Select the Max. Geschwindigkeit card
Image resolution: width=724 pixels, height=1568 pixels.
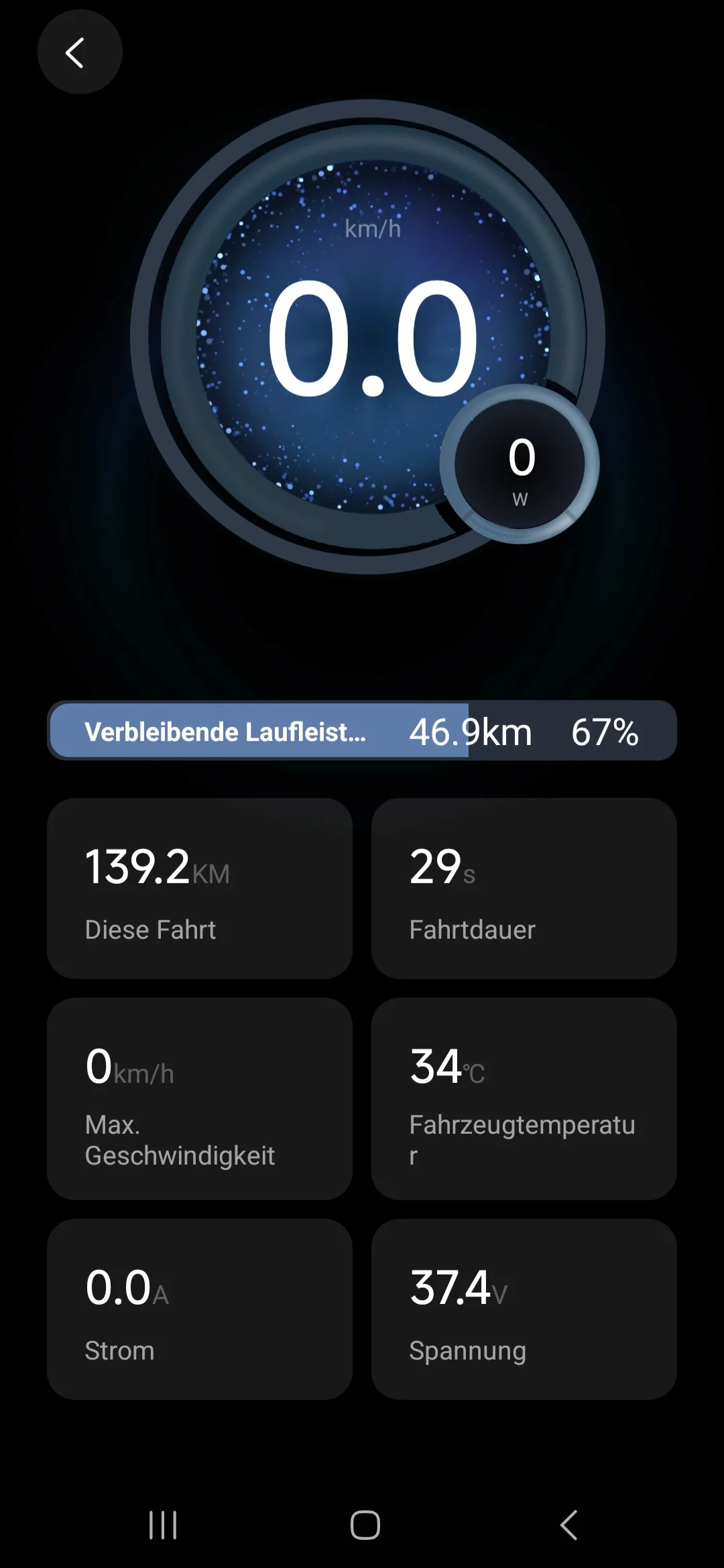[199, 1099]
